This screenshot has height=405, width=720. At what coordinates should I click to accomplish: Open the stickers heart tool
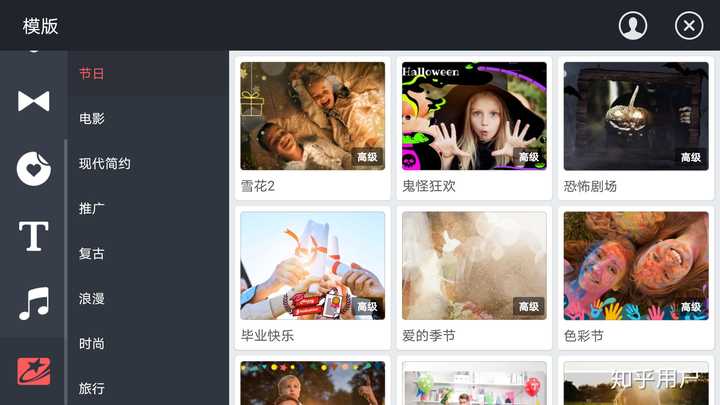(34, 168)
